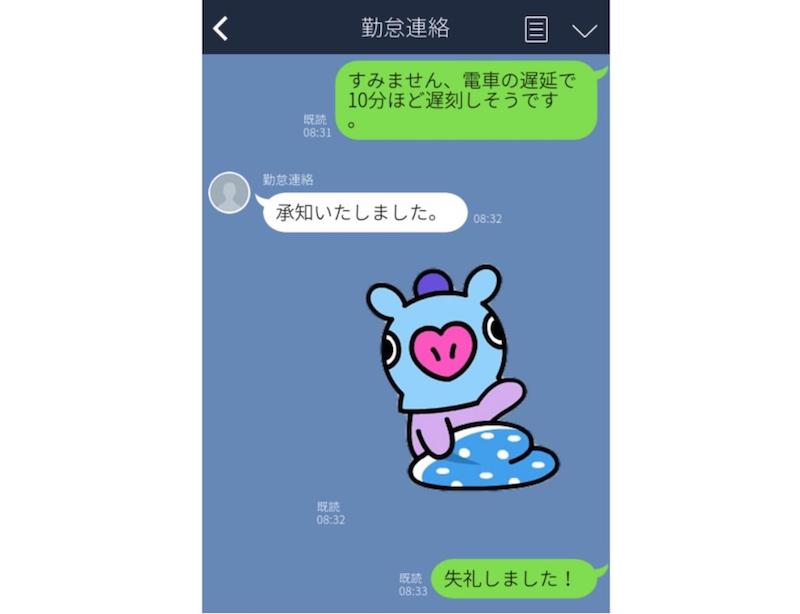Expand the chat menu chevron
Viewport: 800px width, 614px height.
coord(584,31)
